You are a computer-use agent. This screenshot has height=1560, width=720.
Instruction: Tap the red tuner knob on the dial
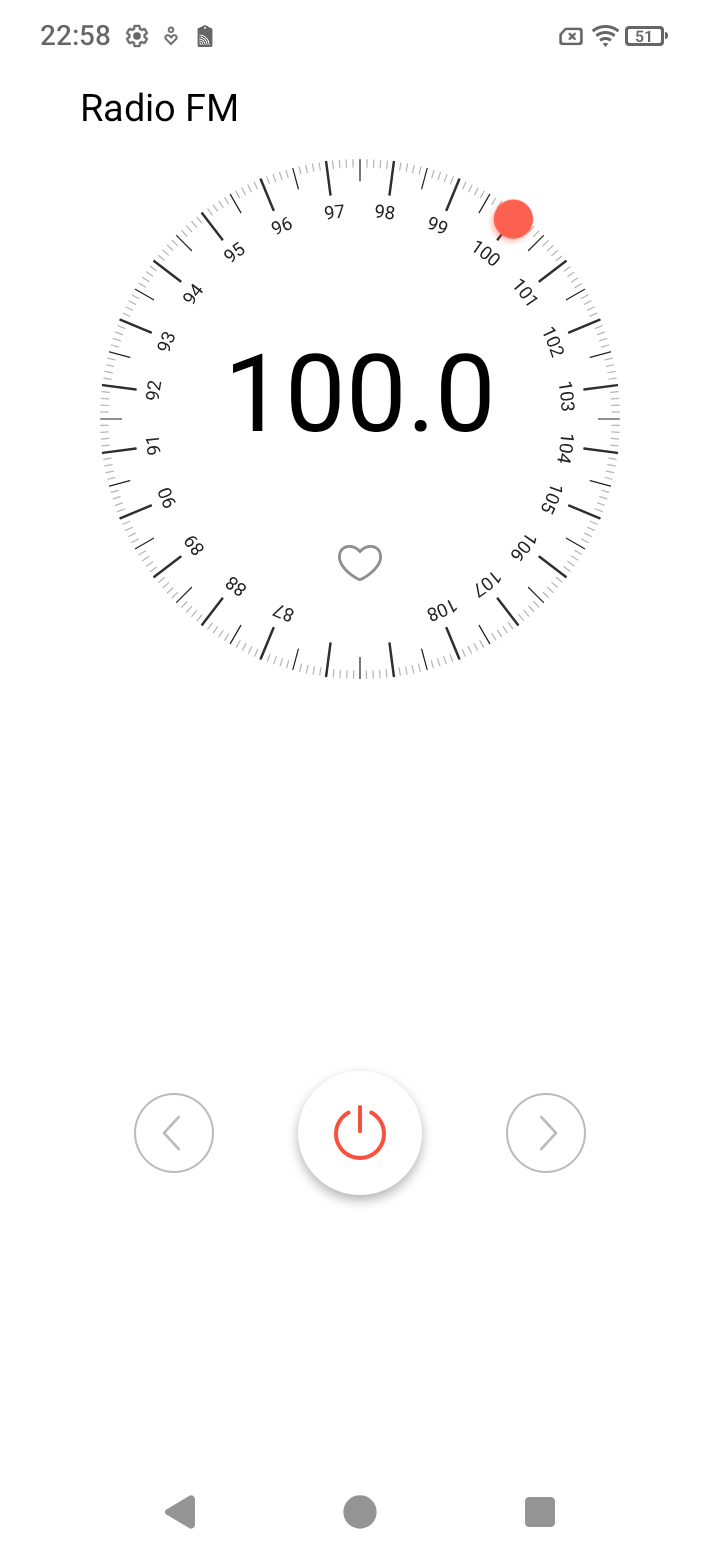coord(513,219)
